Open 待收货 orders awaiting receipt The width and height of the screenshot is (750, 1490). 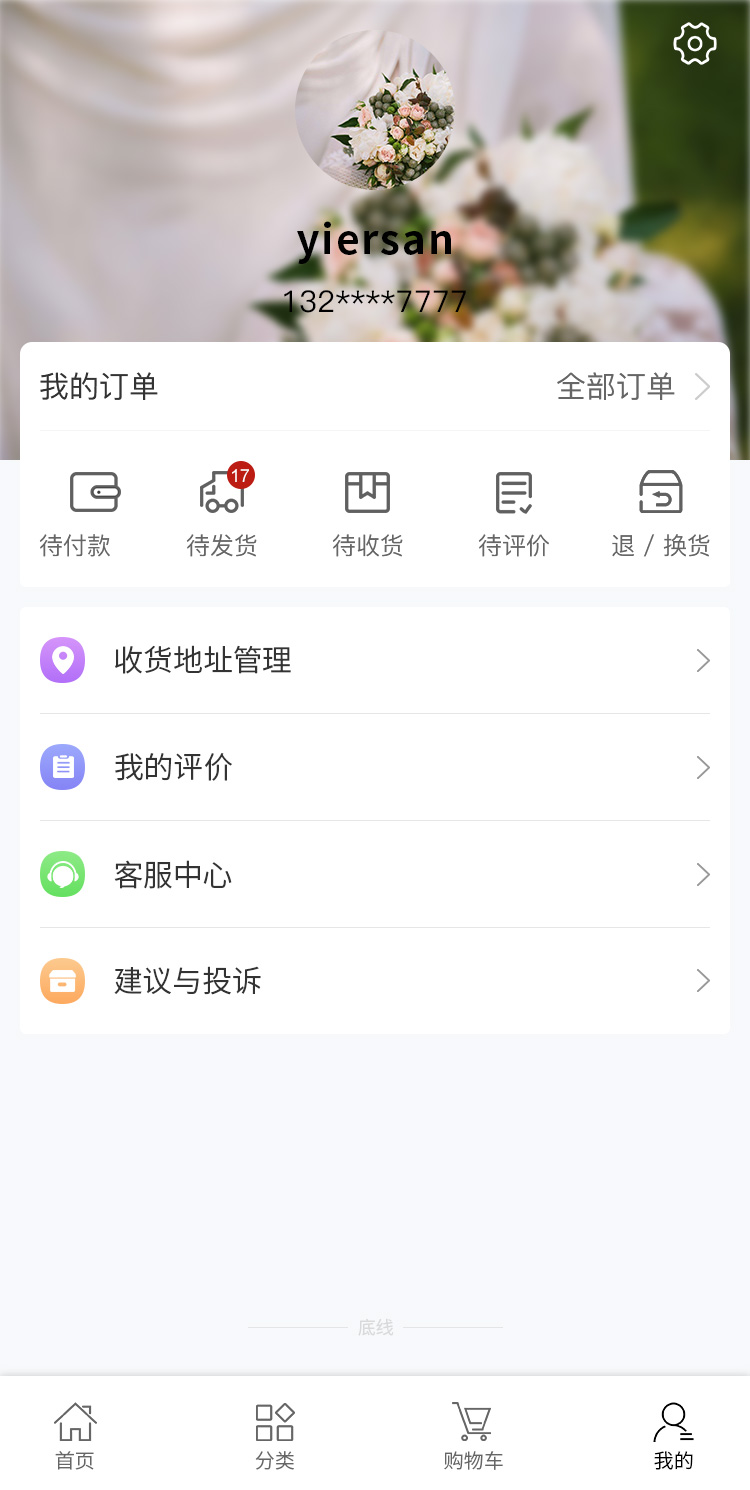(368, 514)
